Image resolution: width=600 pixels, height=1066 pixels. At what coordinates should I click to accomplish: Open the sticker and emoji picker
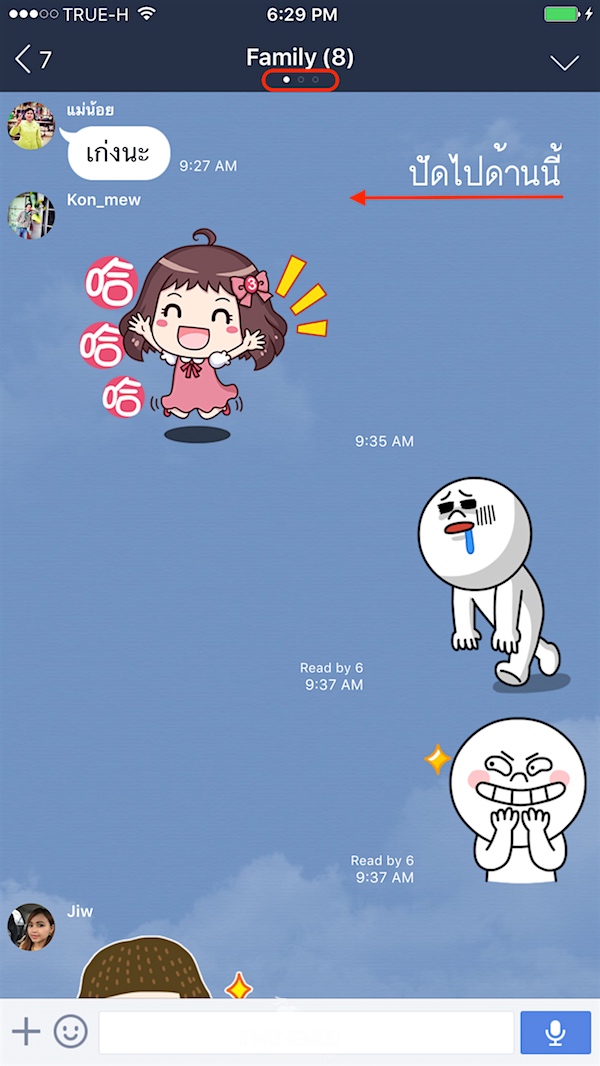click(71, 1031)
